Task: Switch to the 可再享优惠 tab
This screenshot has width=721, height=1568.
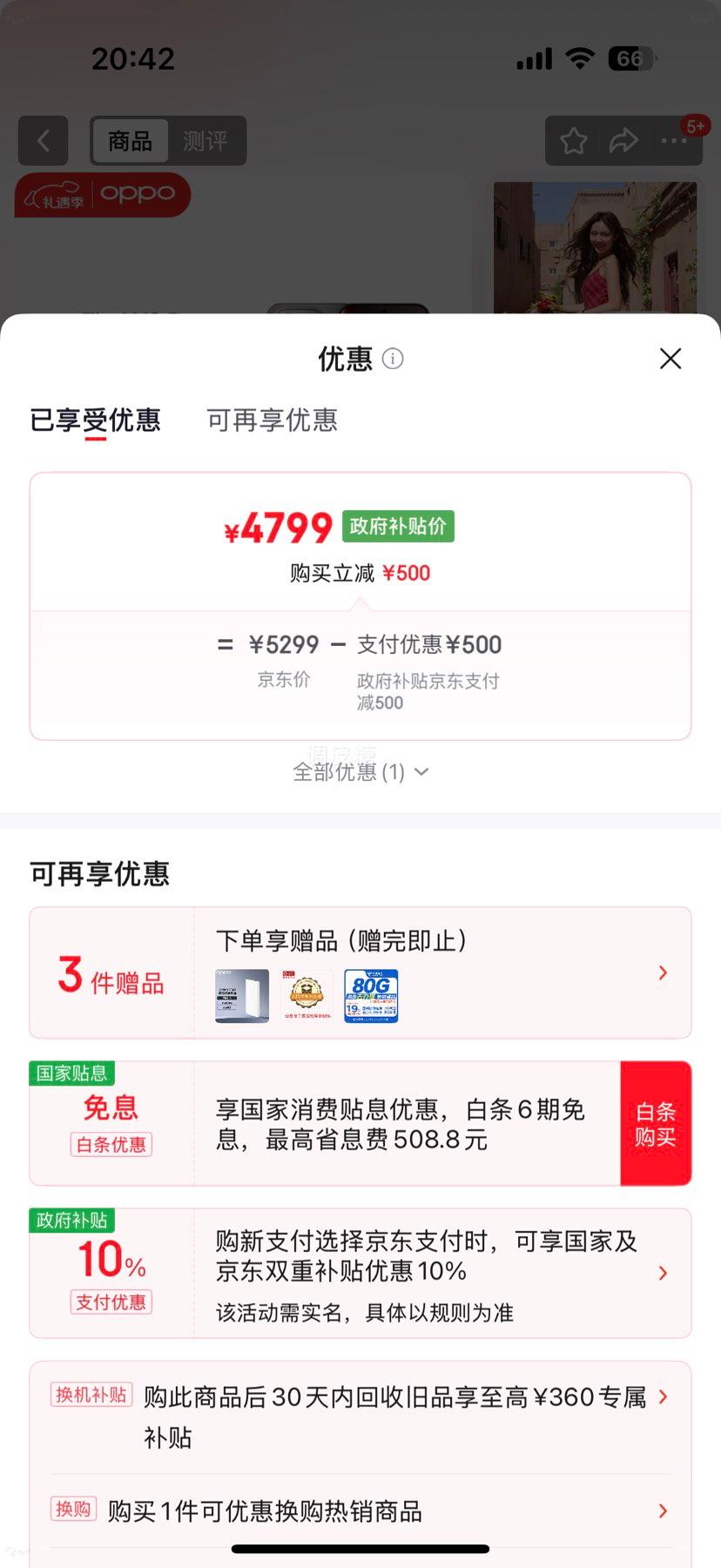Action: (x=271, y=421)
